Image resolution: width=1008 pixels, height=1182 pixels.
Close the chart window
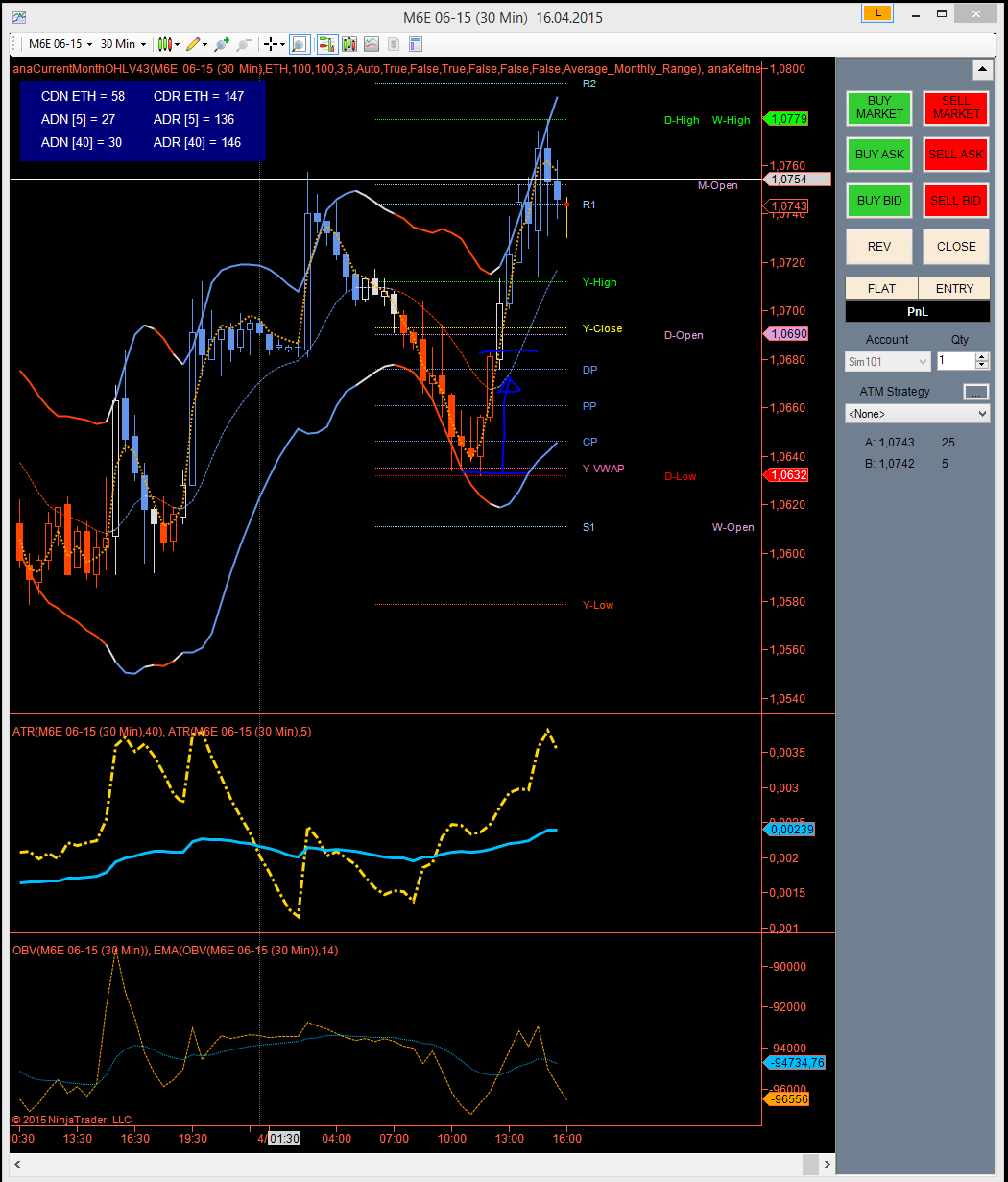tap(975, 14)
